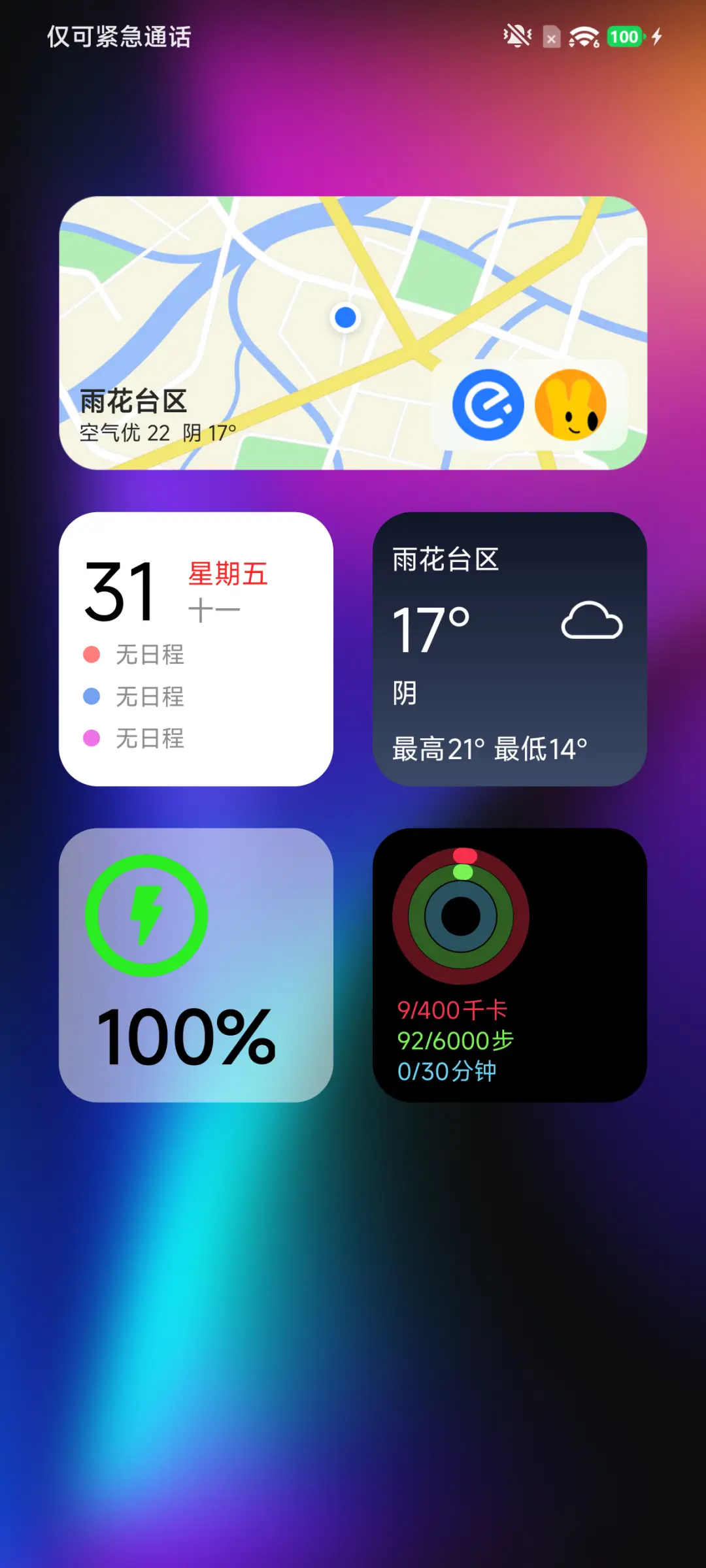Tap the red calorie progress ring
Image resolution: width=706 pixels, height=1568 pixels.
pyautogui.click(x=466, y=856)
